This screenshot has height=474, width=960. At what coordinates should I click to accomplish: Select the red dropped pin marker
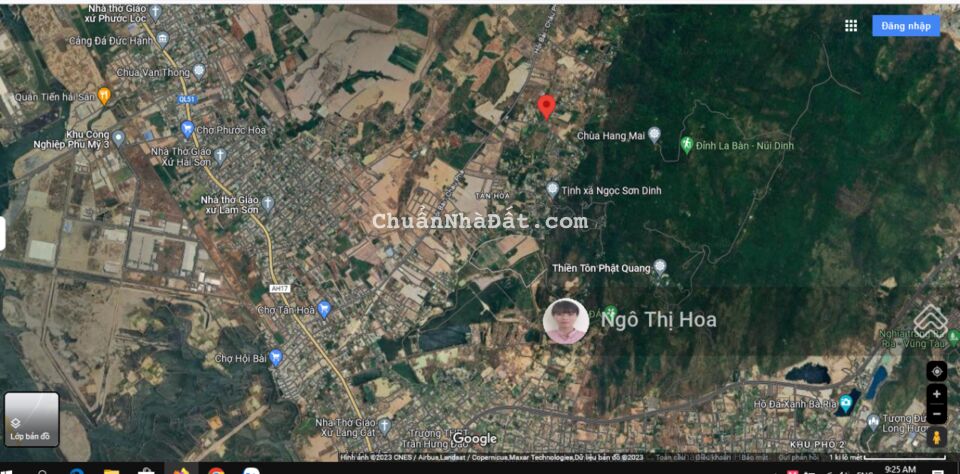click(x=546, y=107)
